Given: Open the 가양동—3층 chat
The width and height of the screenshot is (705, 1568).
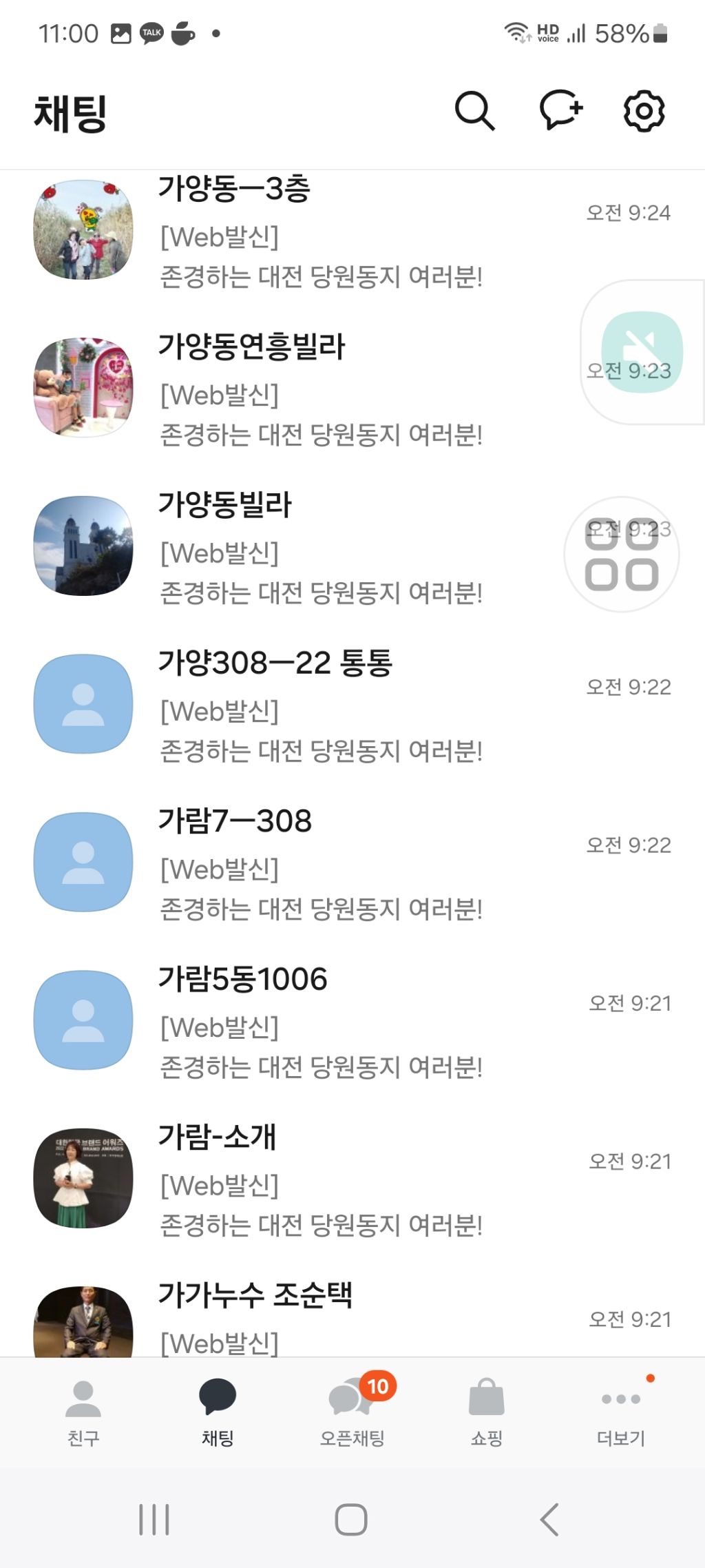Looking at the screenshot, I should tap(320, 231).
